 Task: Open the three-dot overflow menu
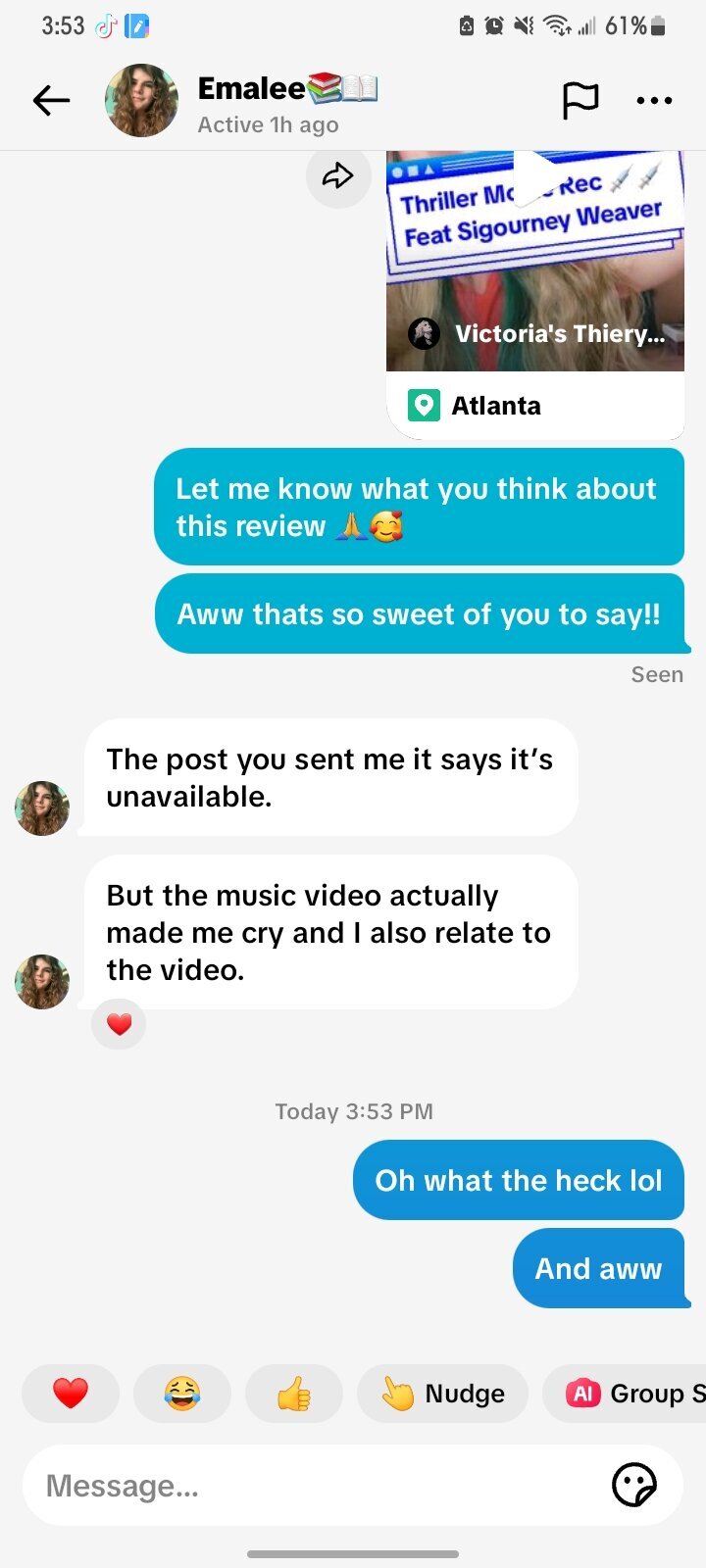654,100
